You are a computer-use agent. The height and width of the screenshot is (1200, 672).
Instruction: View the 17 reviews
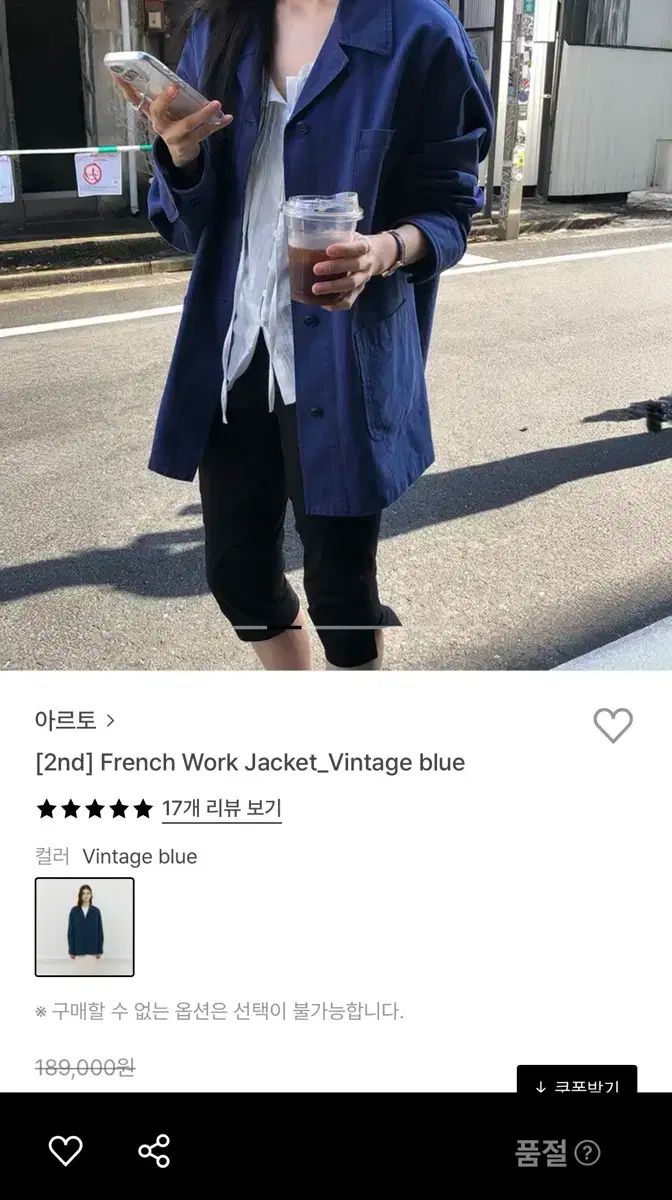pyautogui.click(x=221, y=808)
